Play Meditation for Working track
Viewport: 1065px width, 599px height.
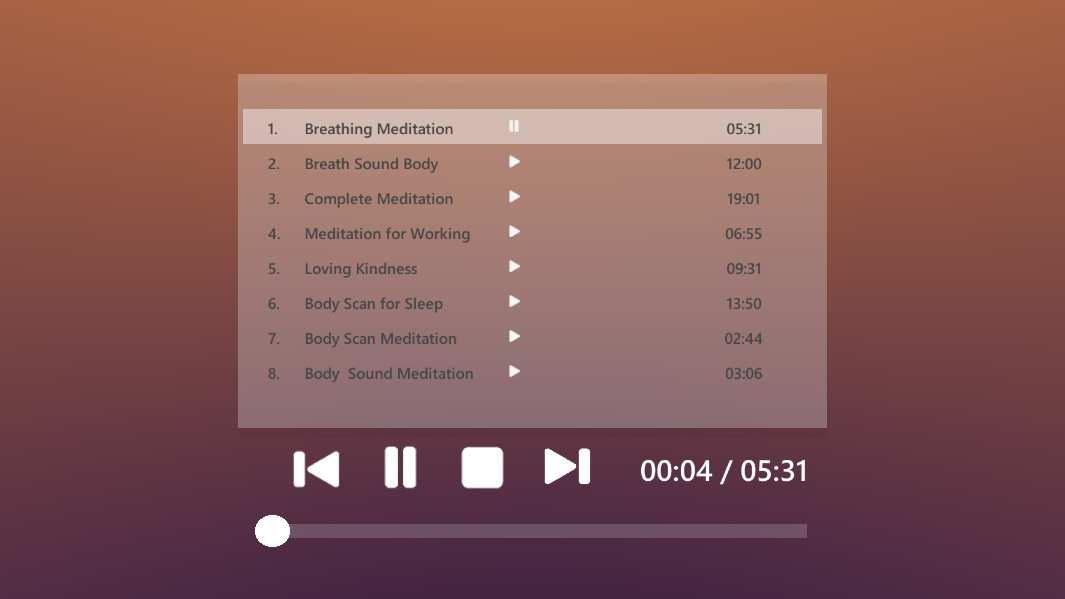514,232
